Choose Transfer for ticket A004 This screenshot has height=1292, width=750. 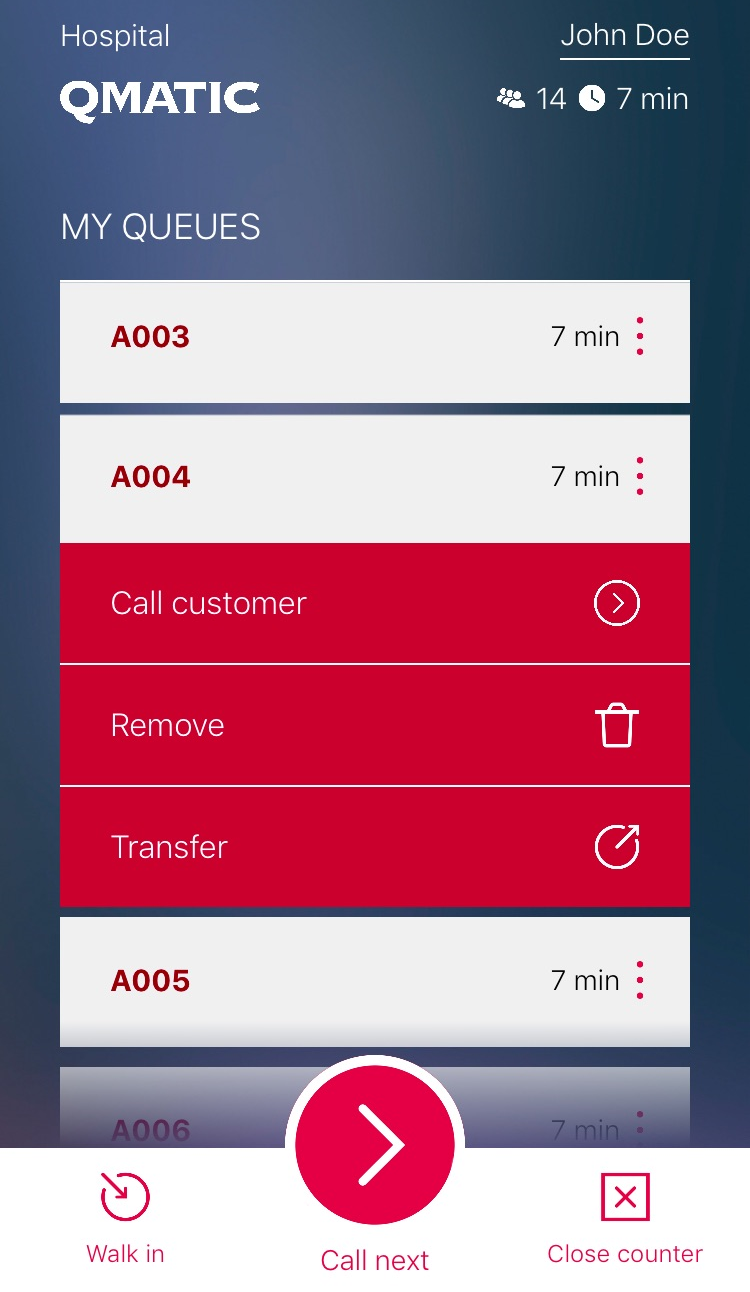coord(375,847)
